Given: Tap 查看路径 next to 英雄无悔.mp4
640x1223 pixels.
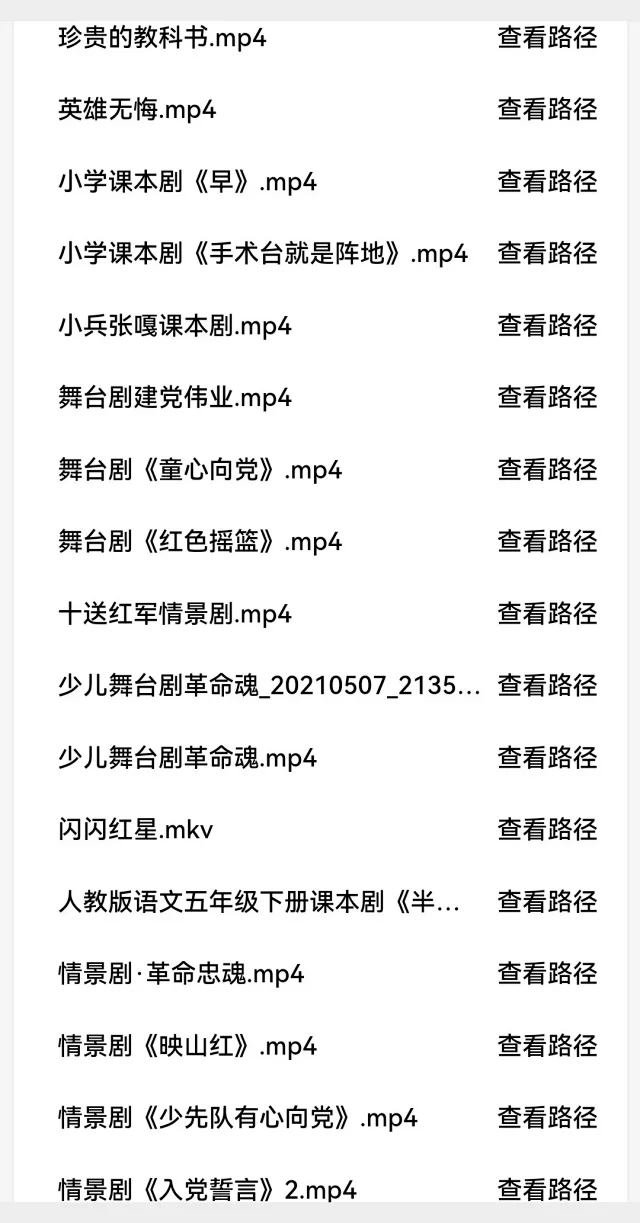Looking at the screenshot, I should coord(547,110).
